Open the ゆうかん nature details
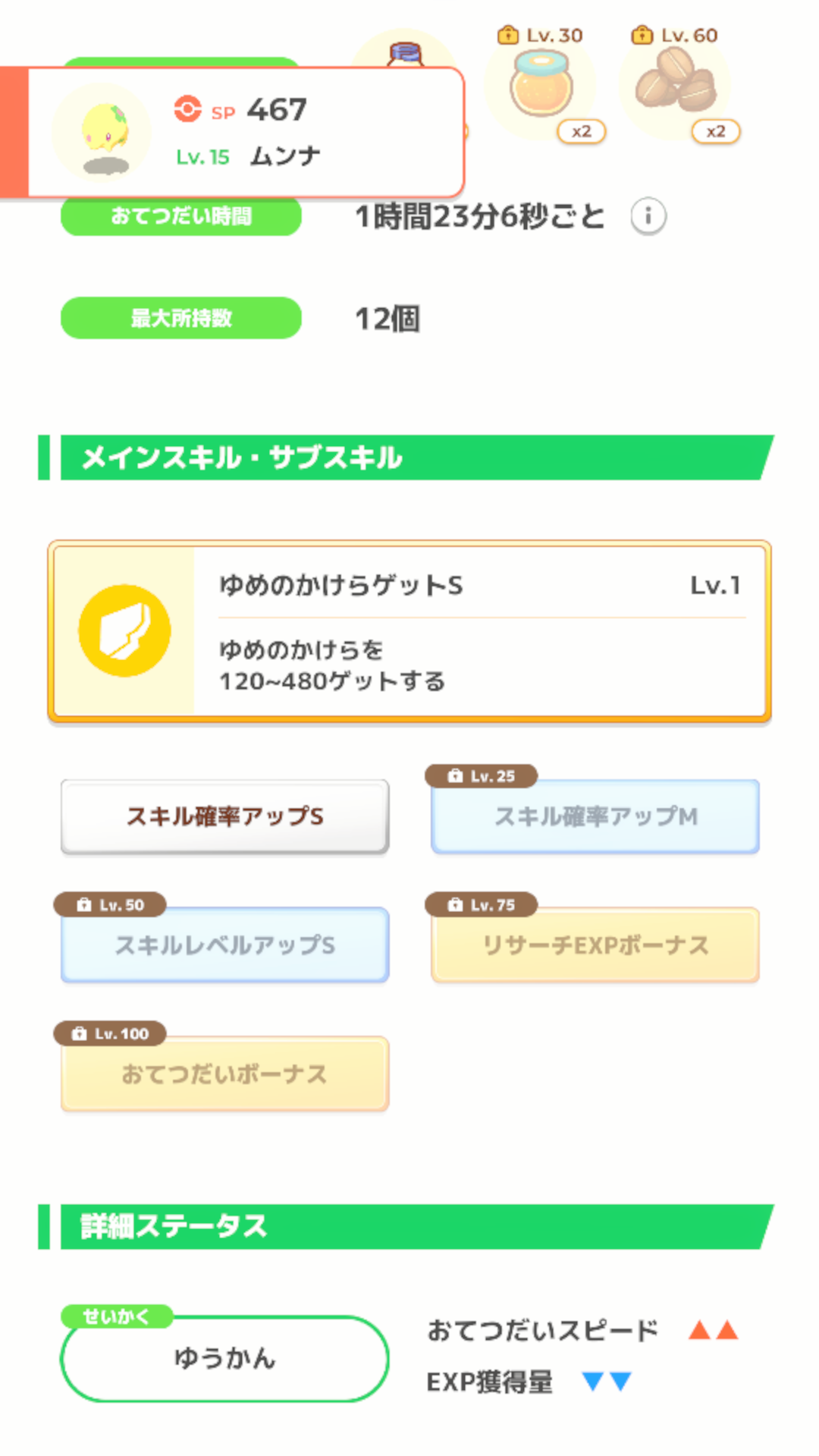The width and height of the screenshot is (819, 1456). 224,1358
